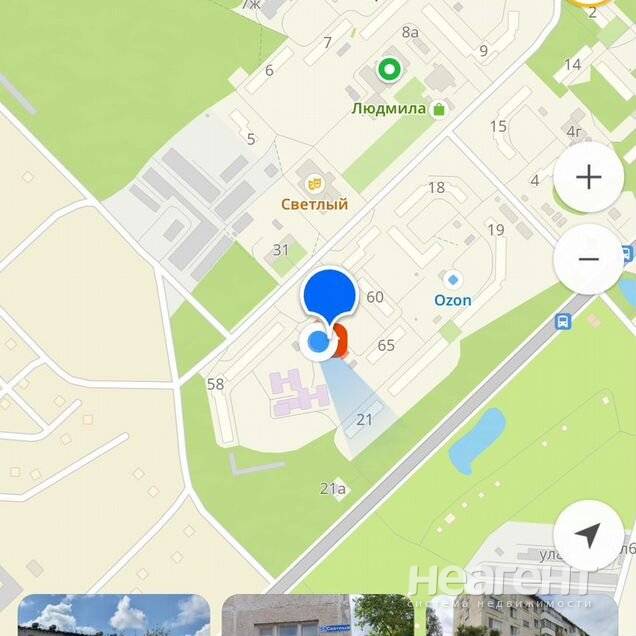Image resolution: width=636 pixels, height=636 pixels.
Task: Zoom out of the map
Action: (588, 259)
